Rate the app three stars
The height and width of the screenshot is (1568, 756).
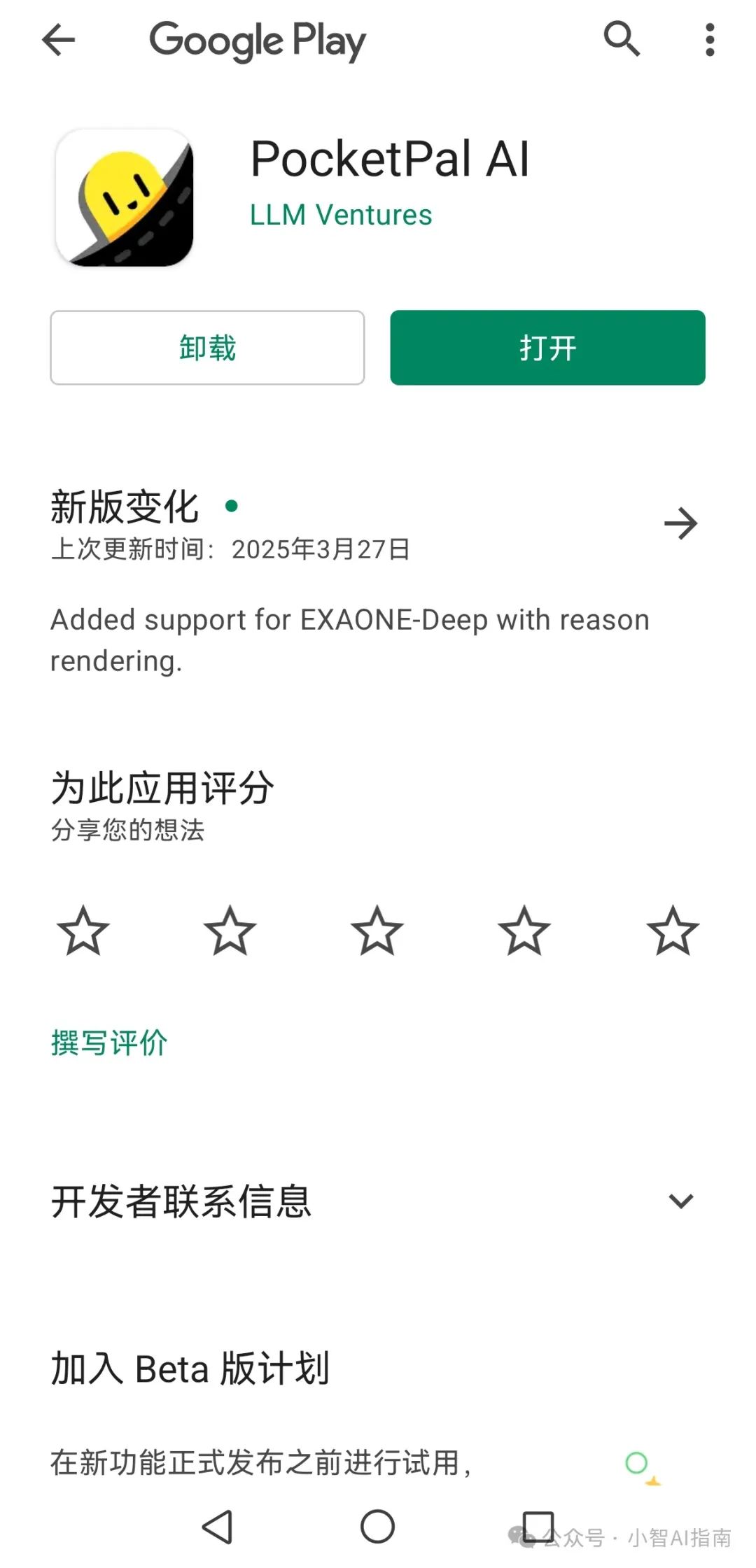[x=377, y=931]
